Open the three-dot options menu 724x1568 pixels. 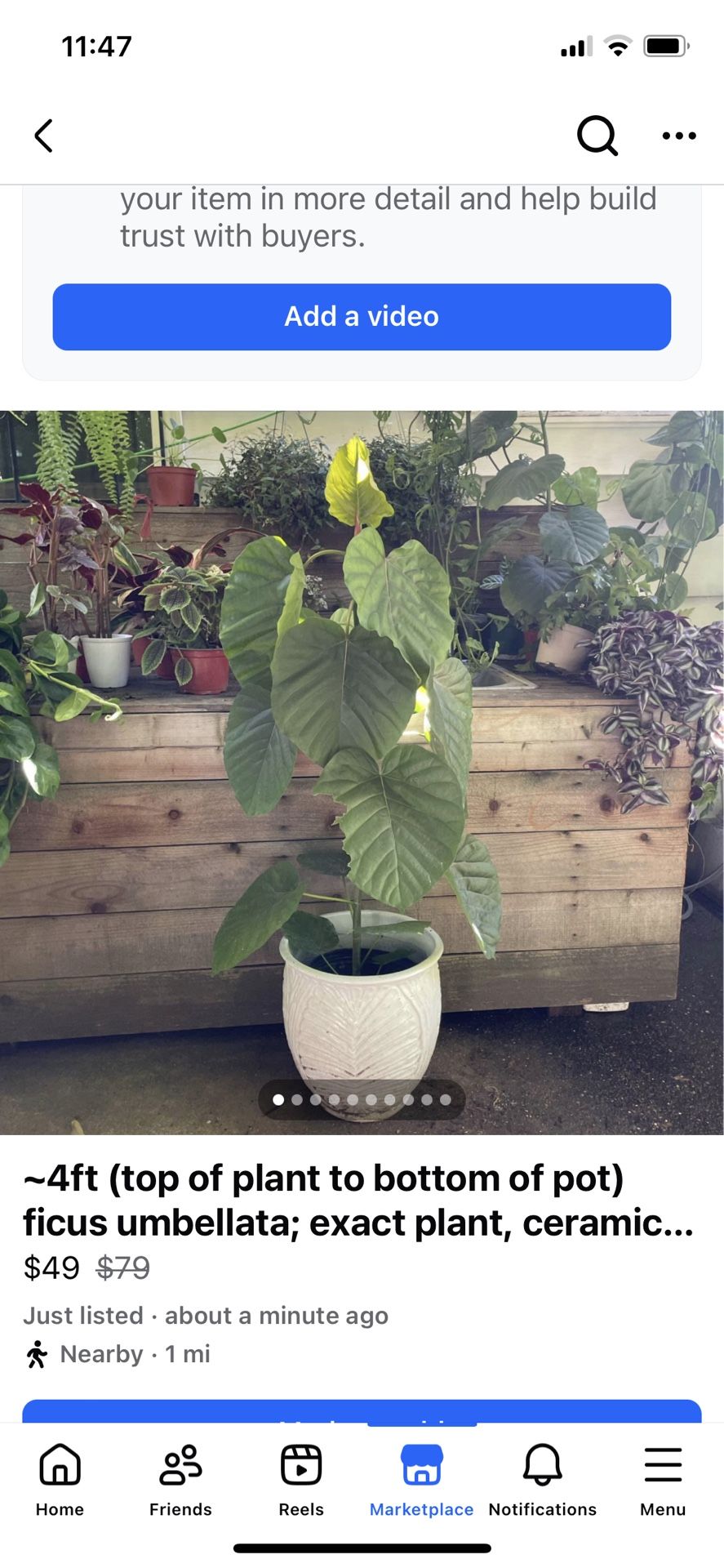[679, 136]
